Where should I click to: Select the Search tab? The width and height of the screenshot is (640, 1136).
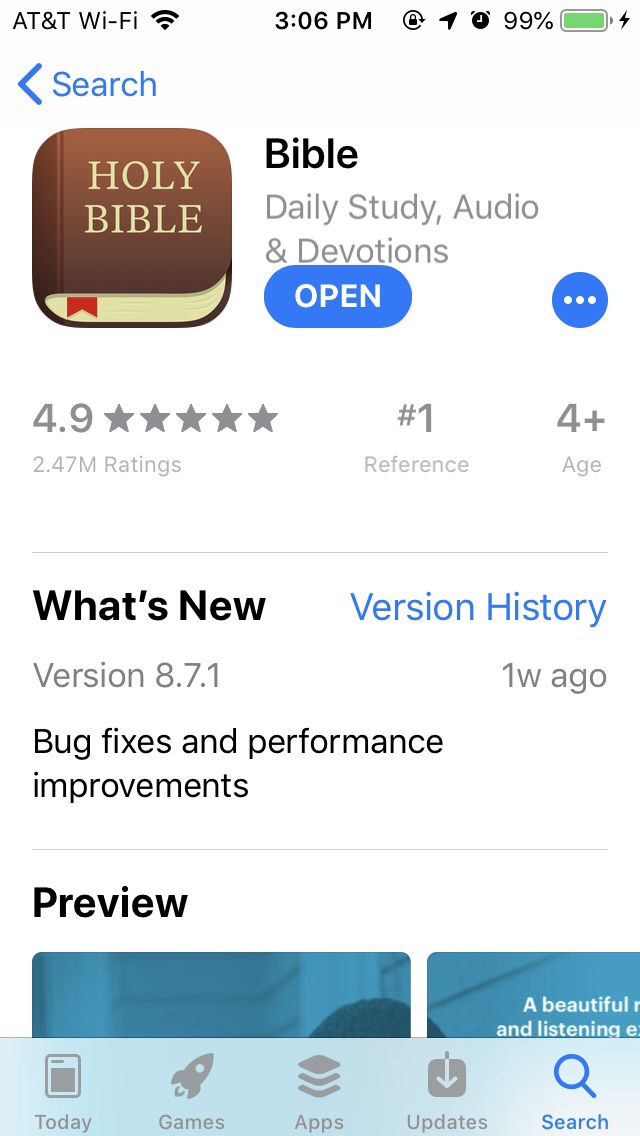point(575,1092)
